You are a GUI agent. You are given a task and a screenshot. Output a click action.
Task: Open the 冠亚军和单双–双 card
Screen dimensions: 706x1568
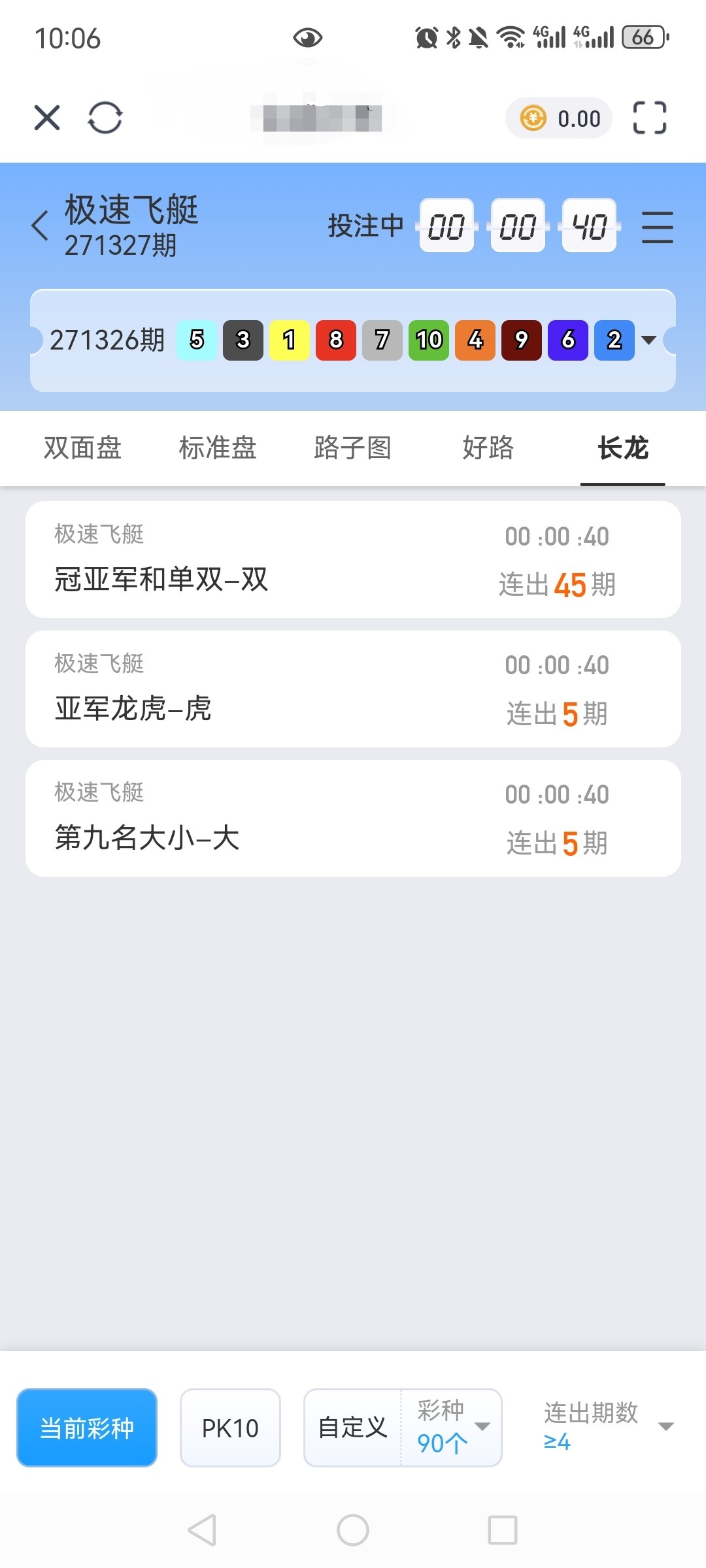click(353, 560)
